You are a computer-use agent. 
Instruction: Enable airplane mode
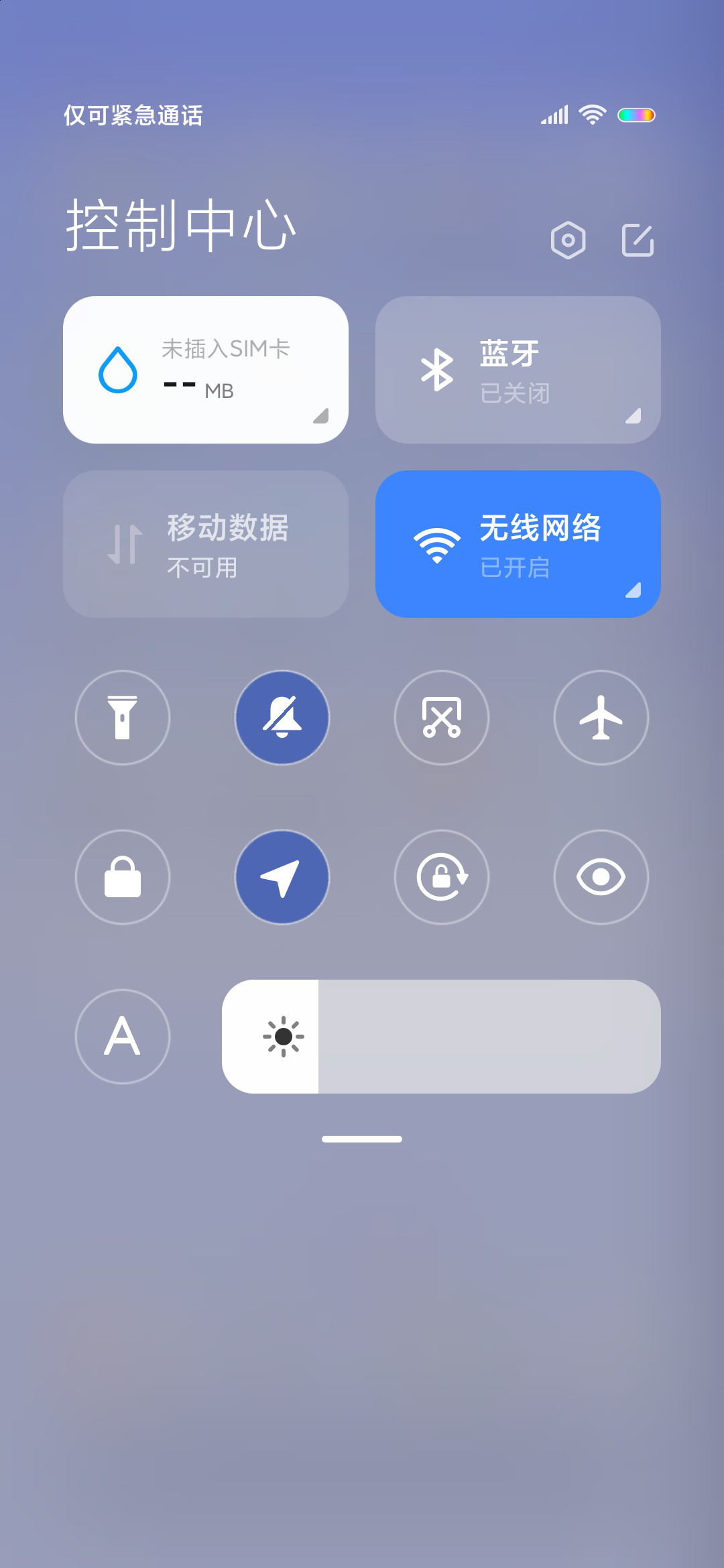point(601,718)
